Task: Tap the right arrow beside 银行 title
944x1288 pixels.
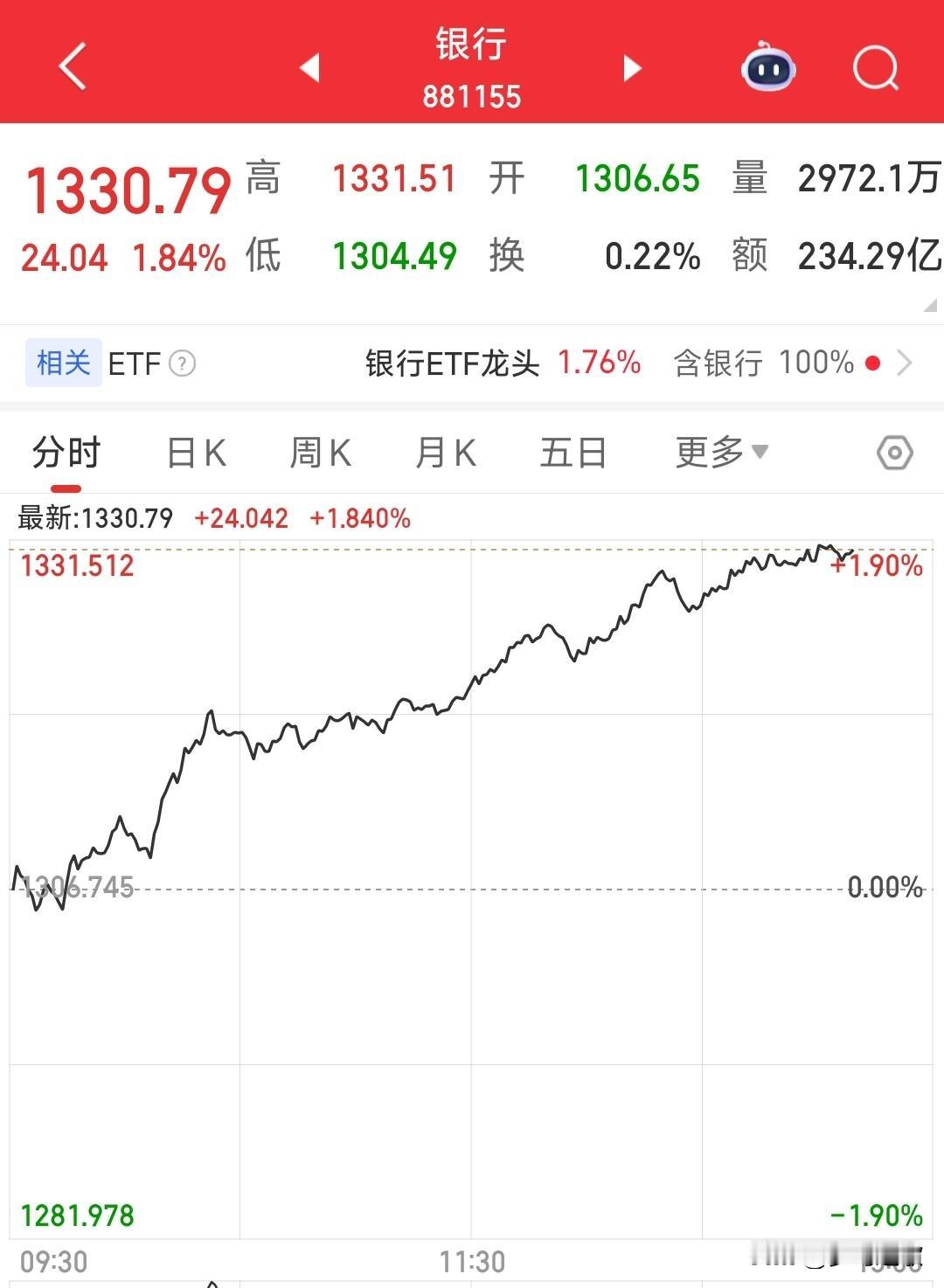Action: click(631, 67)
